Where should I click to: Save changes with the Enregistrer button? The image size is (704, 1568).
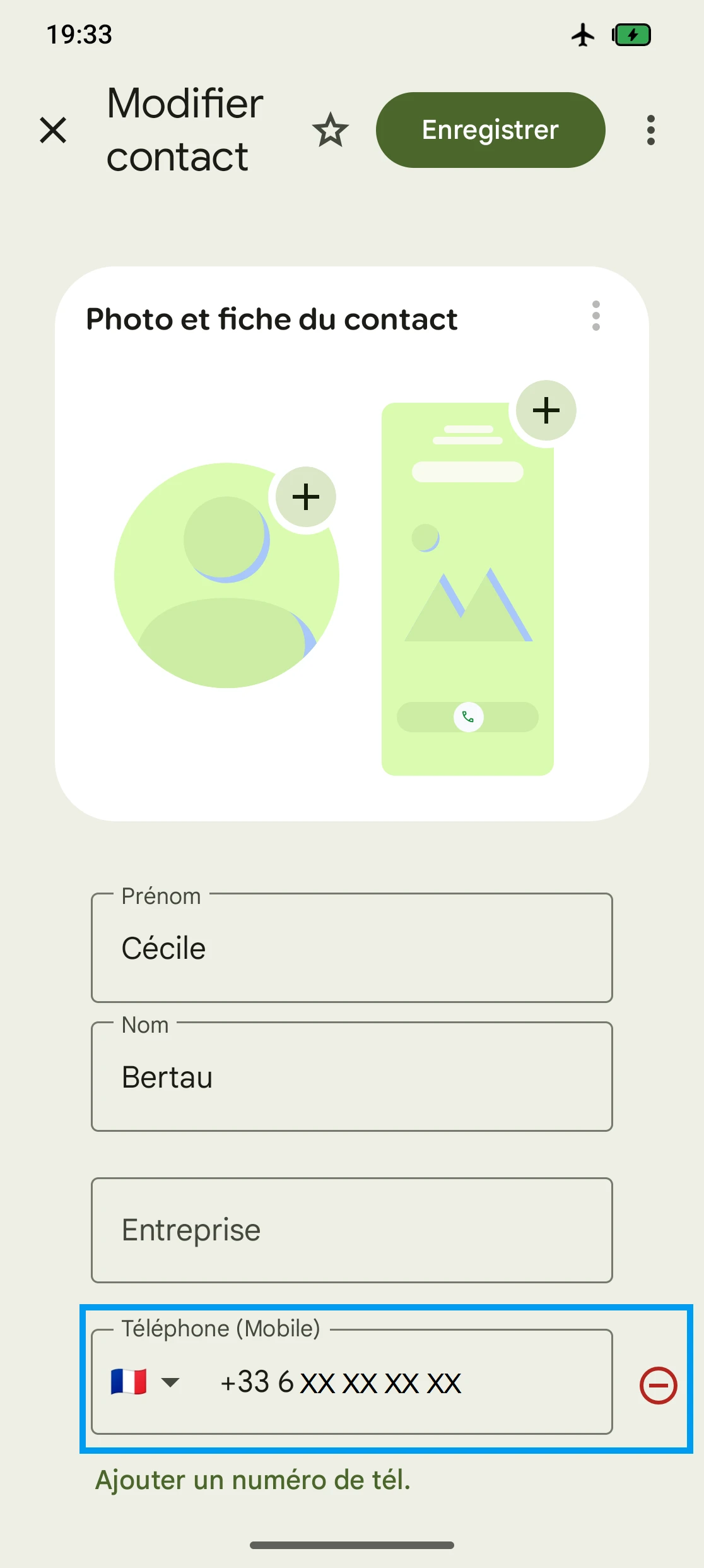[x=491, y=130]
